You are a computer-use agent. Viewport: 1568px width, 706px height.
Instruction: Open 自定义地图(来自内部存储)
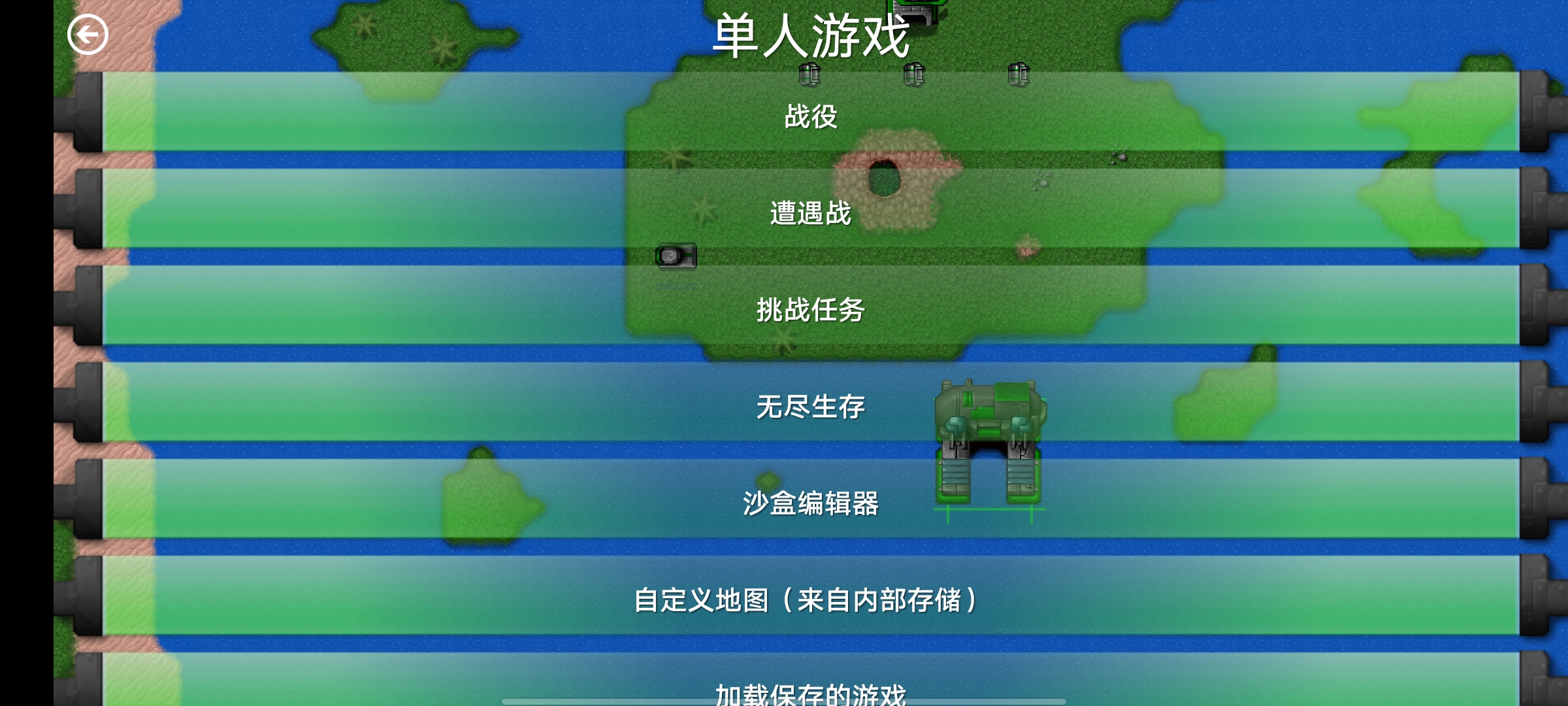click(810, 599)
